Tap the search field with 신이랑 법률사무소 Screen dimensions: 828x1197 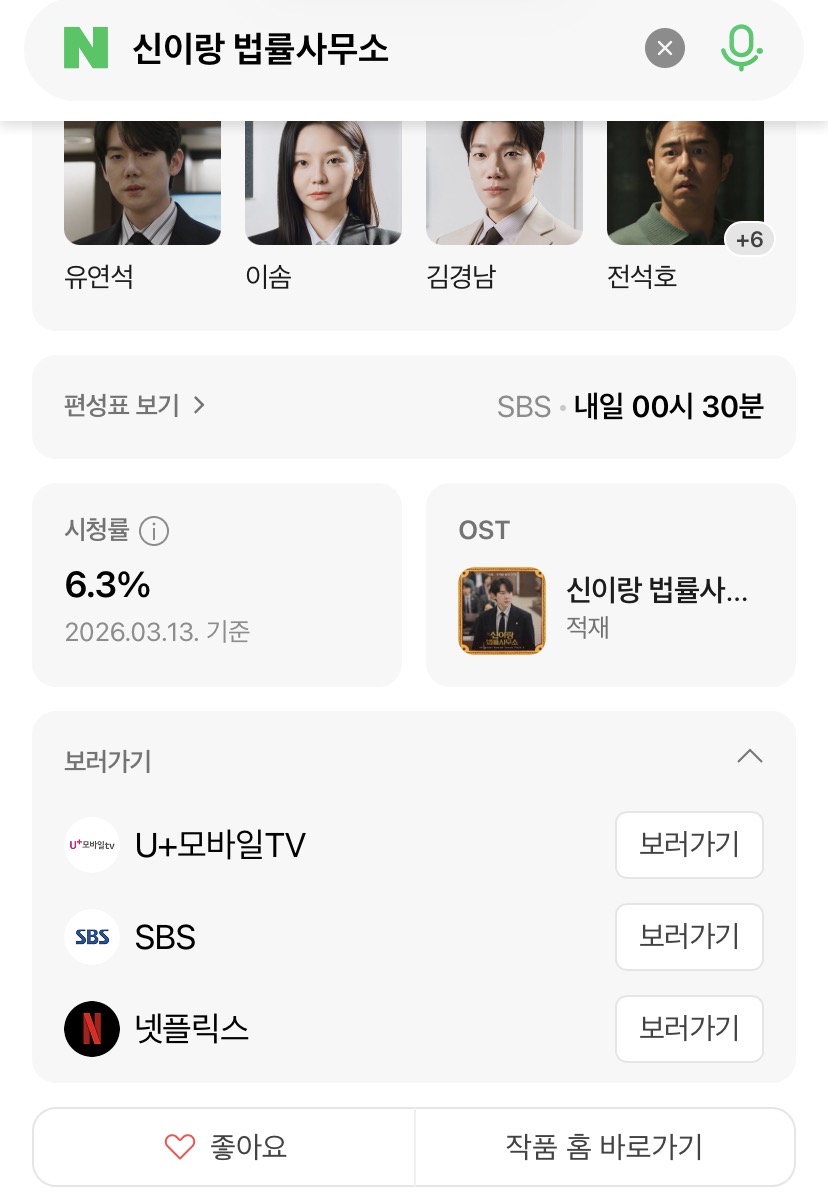tap(380, 48)
